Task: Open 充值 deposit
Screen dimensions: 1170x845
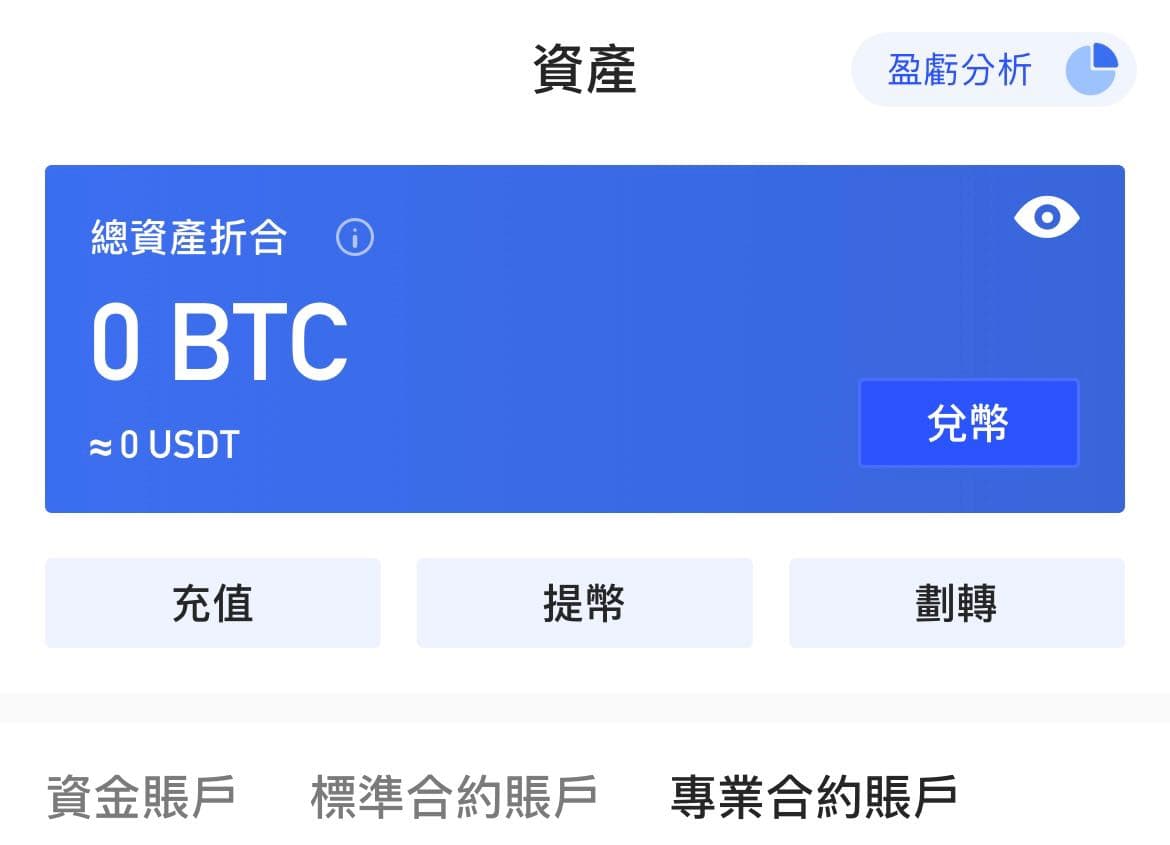Action: (212, 603)
